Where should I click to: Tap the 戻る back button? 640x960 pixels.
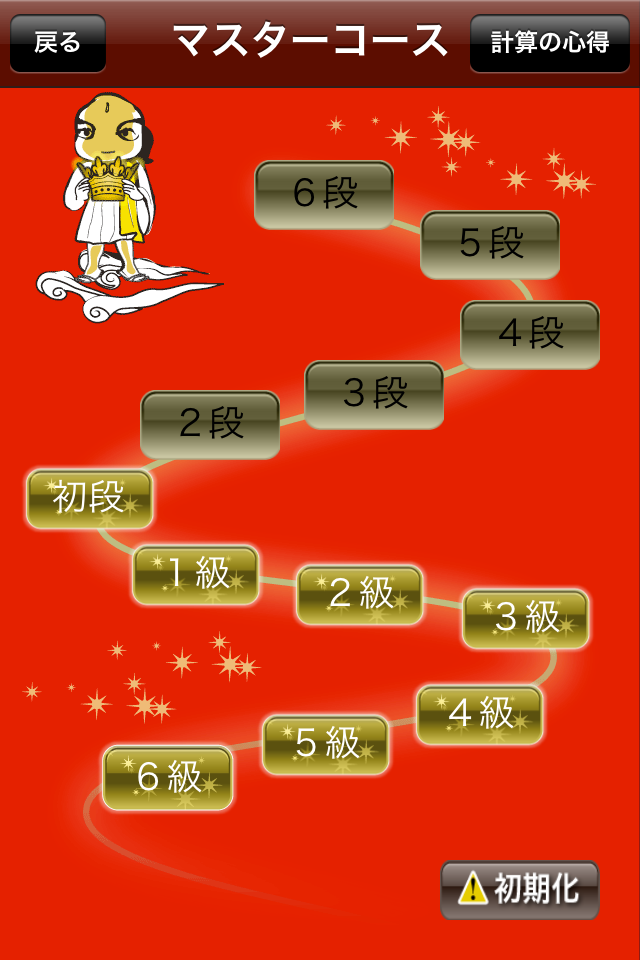click(x=57, y=44)
